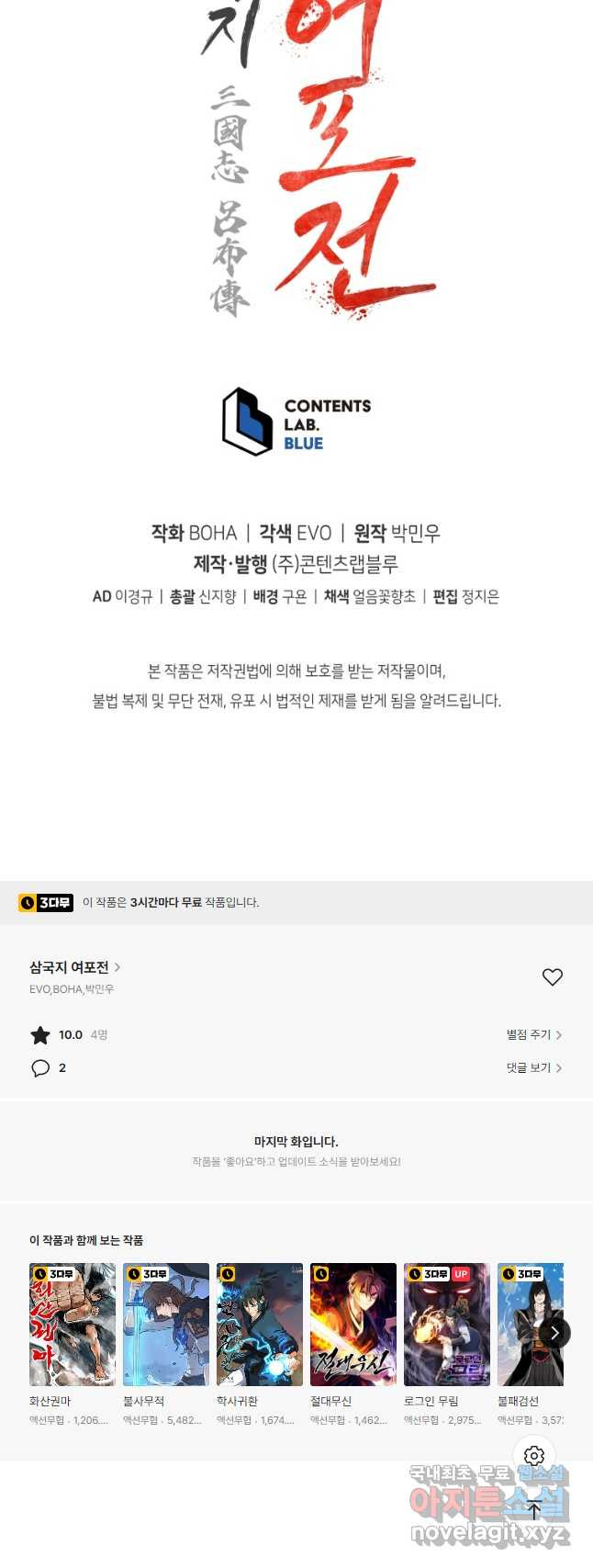Tap 별점 주기 to rate

point(533,1035)
